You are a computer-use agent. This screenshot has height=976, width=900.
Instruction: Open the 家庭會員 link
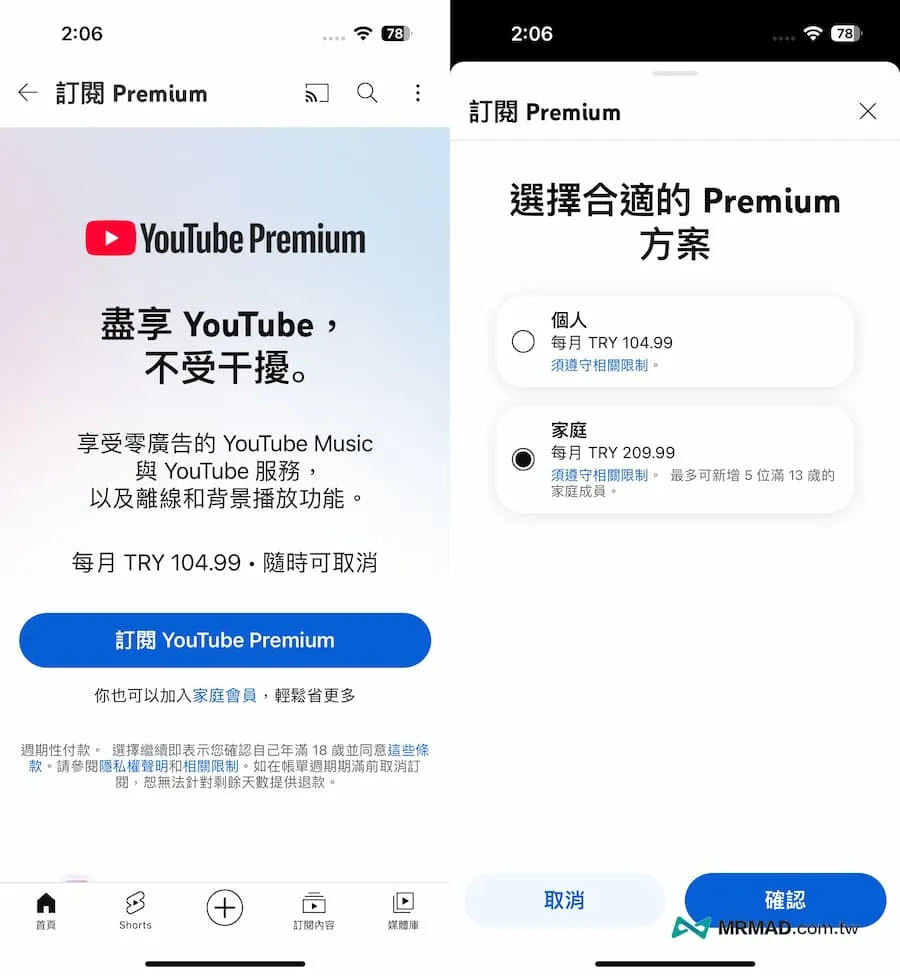point(225,695)
